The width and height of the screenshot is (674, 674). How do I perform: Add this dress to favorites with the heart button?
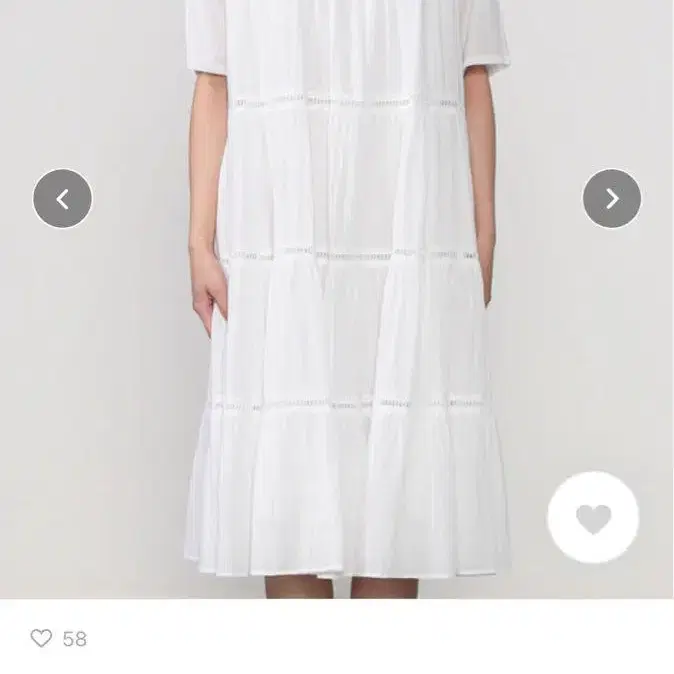pos(593,518)
